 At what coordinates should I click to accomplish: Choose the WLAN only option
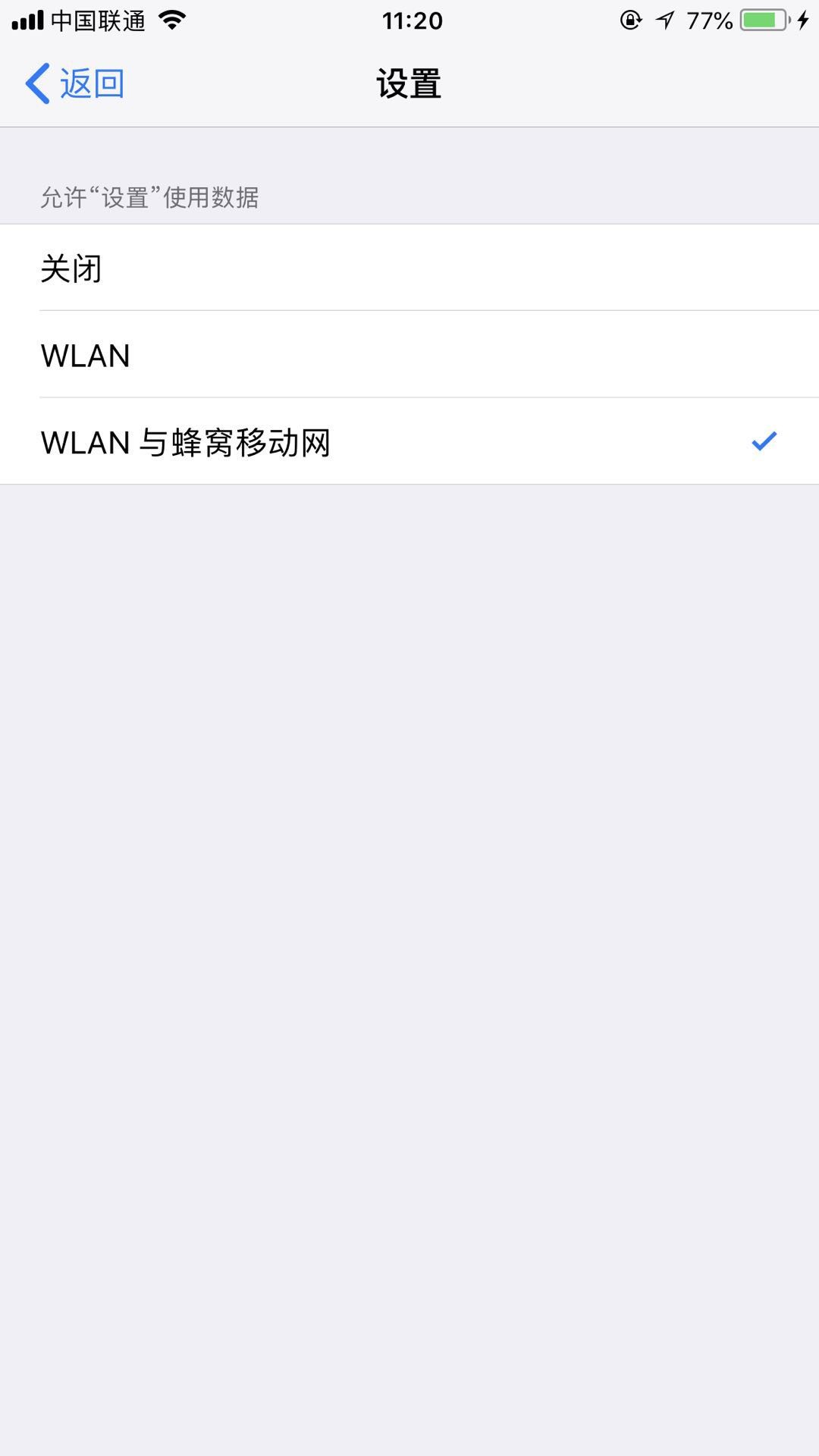pos(409,354)
